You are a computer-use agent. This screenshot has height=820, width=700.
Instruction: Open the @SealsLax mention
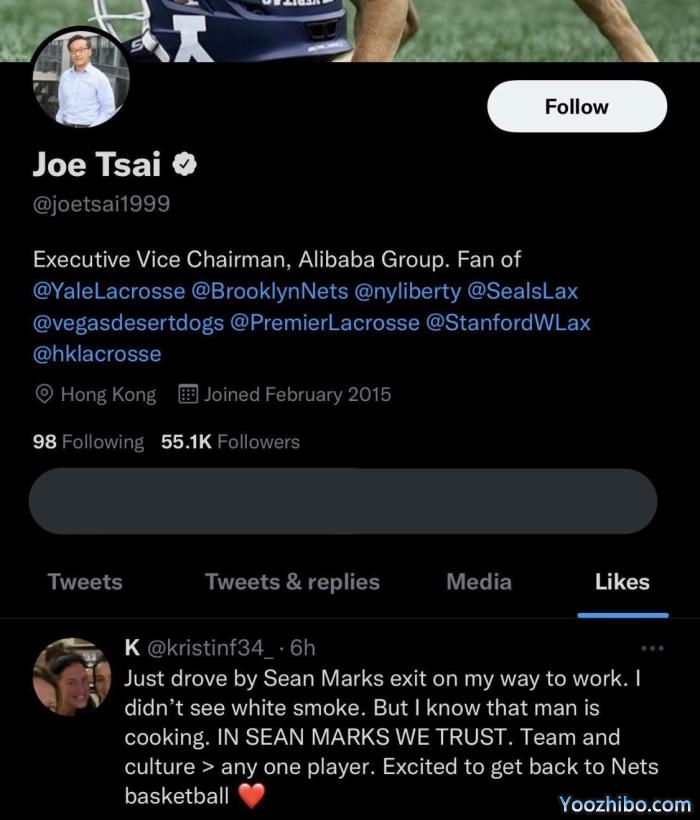coord(523,292)
